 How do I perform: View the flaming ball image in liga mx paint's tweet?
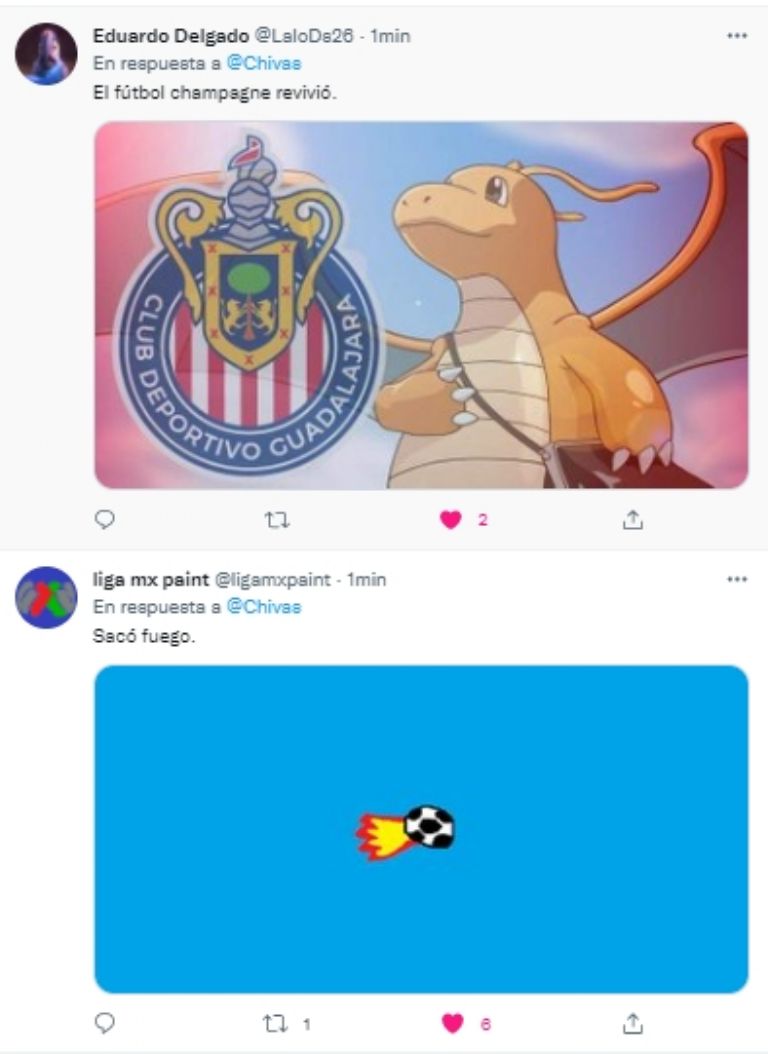pyautogui.click(x=421, y=829)
